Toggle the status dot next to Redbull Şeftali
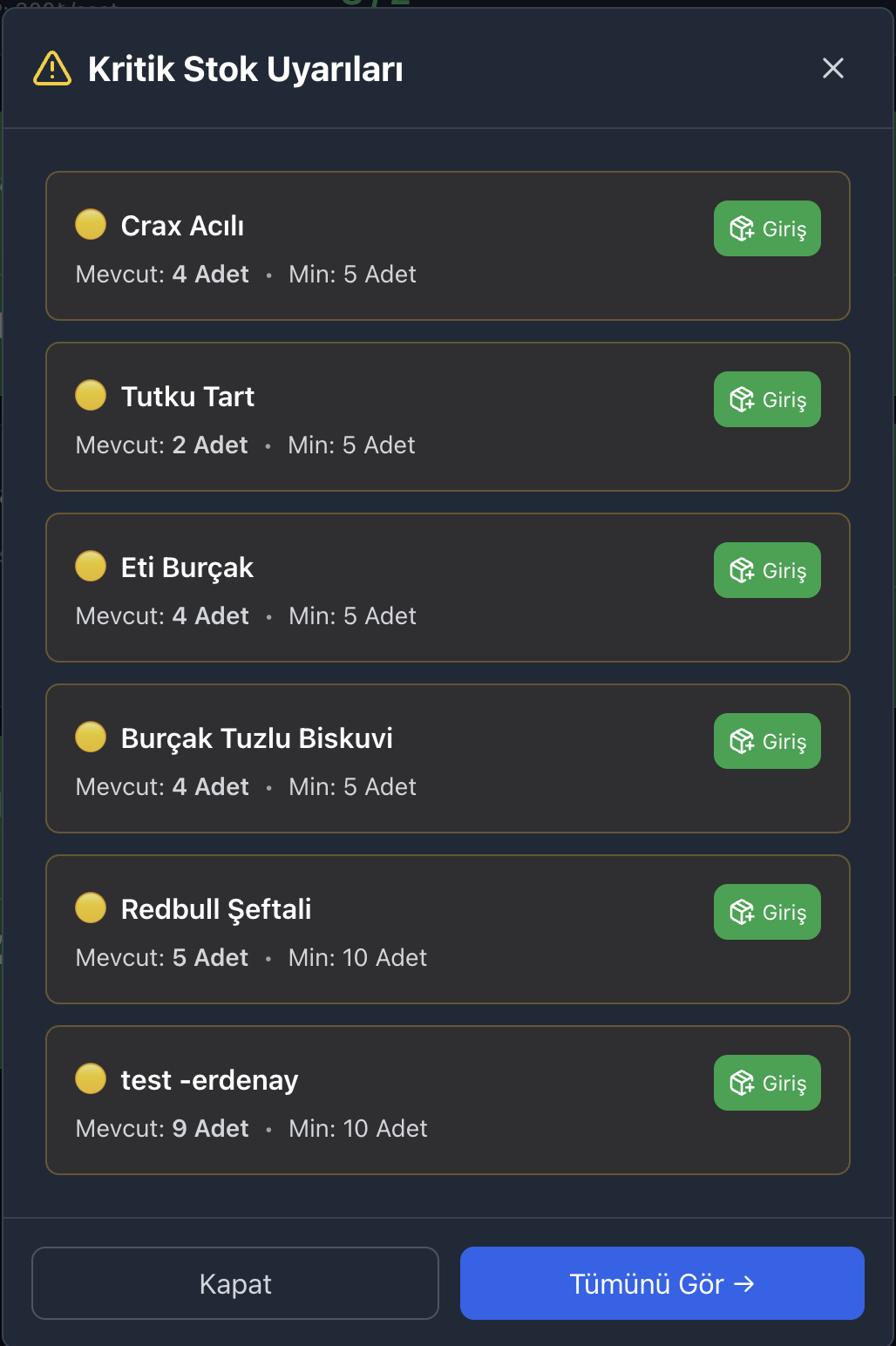Viewport: 896px width, 1346px height. point(90,908)
